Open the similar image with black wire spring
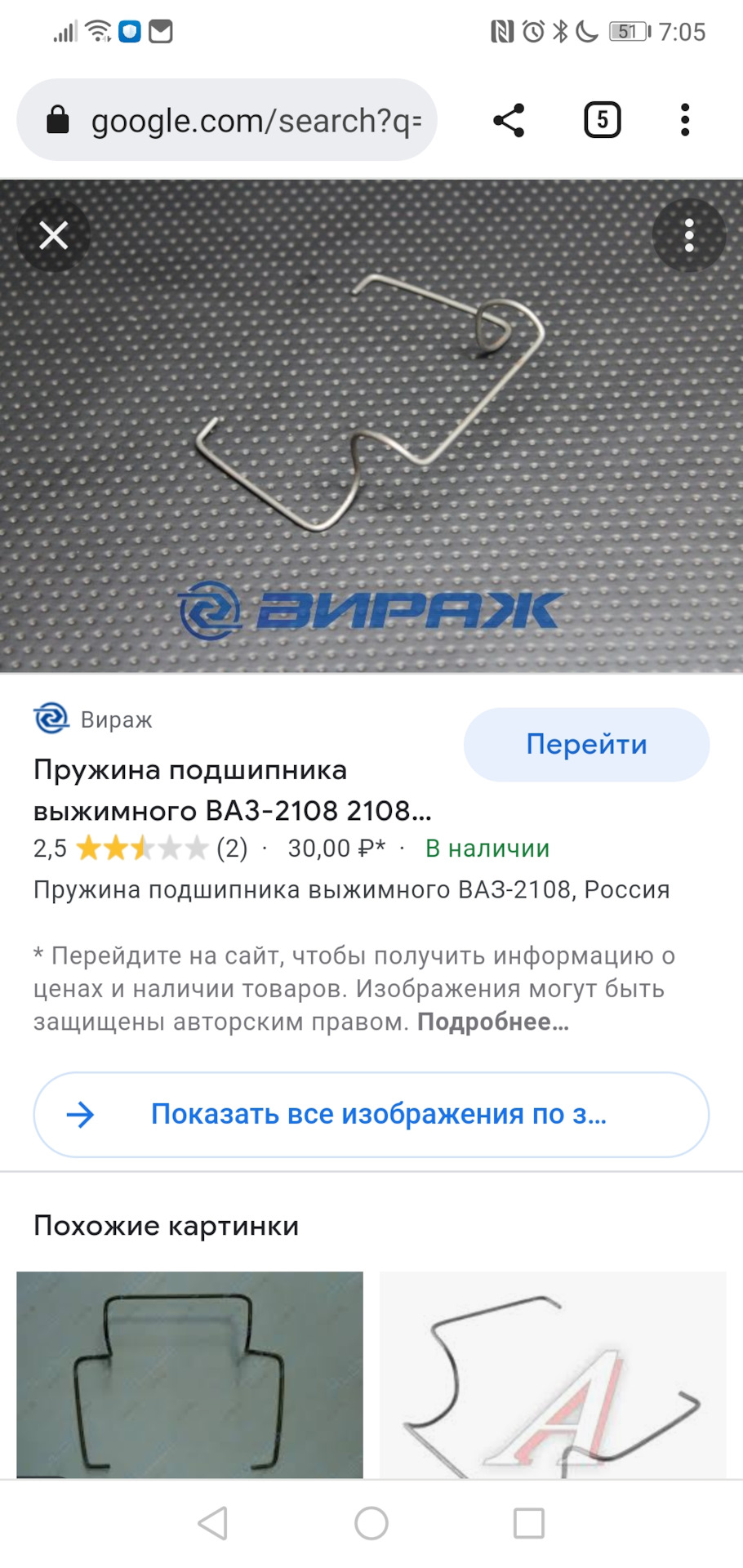 [x=189, y=1374]
